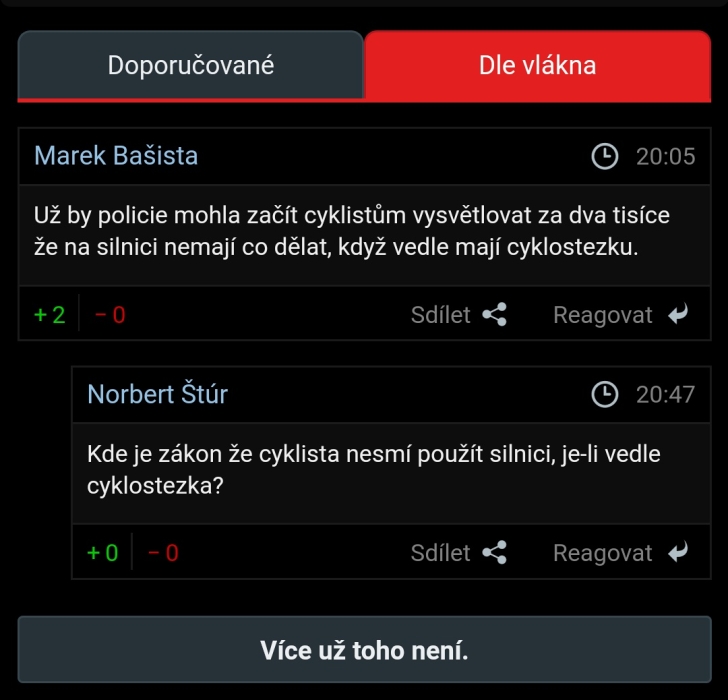The height and width of the screenshot is (700, 728).
Task: Open Norbert Štúr's profile
Action: coord(157,394)
